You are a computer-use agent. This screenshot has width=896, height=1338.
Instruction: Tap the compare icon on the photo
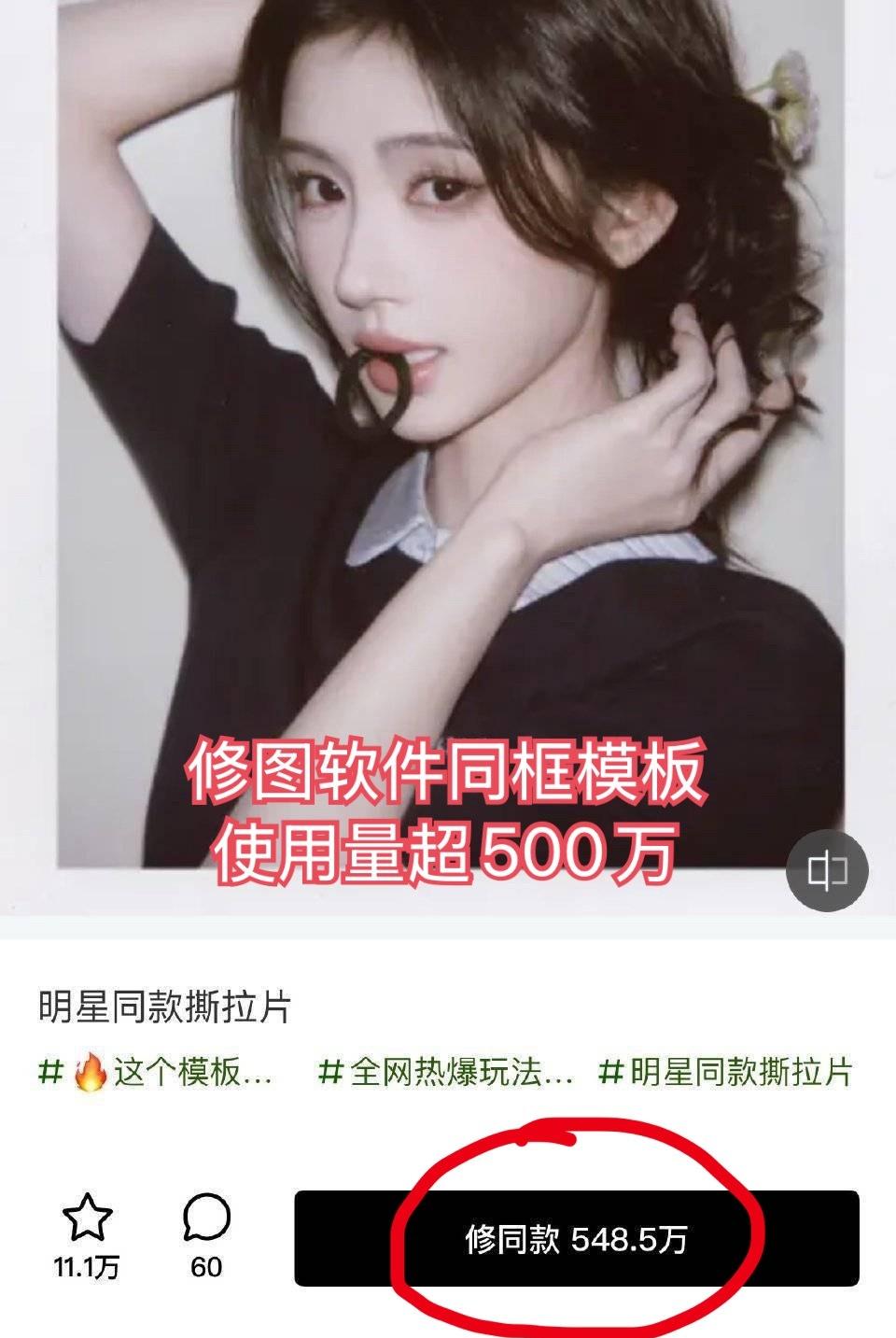tap(826, 871)
